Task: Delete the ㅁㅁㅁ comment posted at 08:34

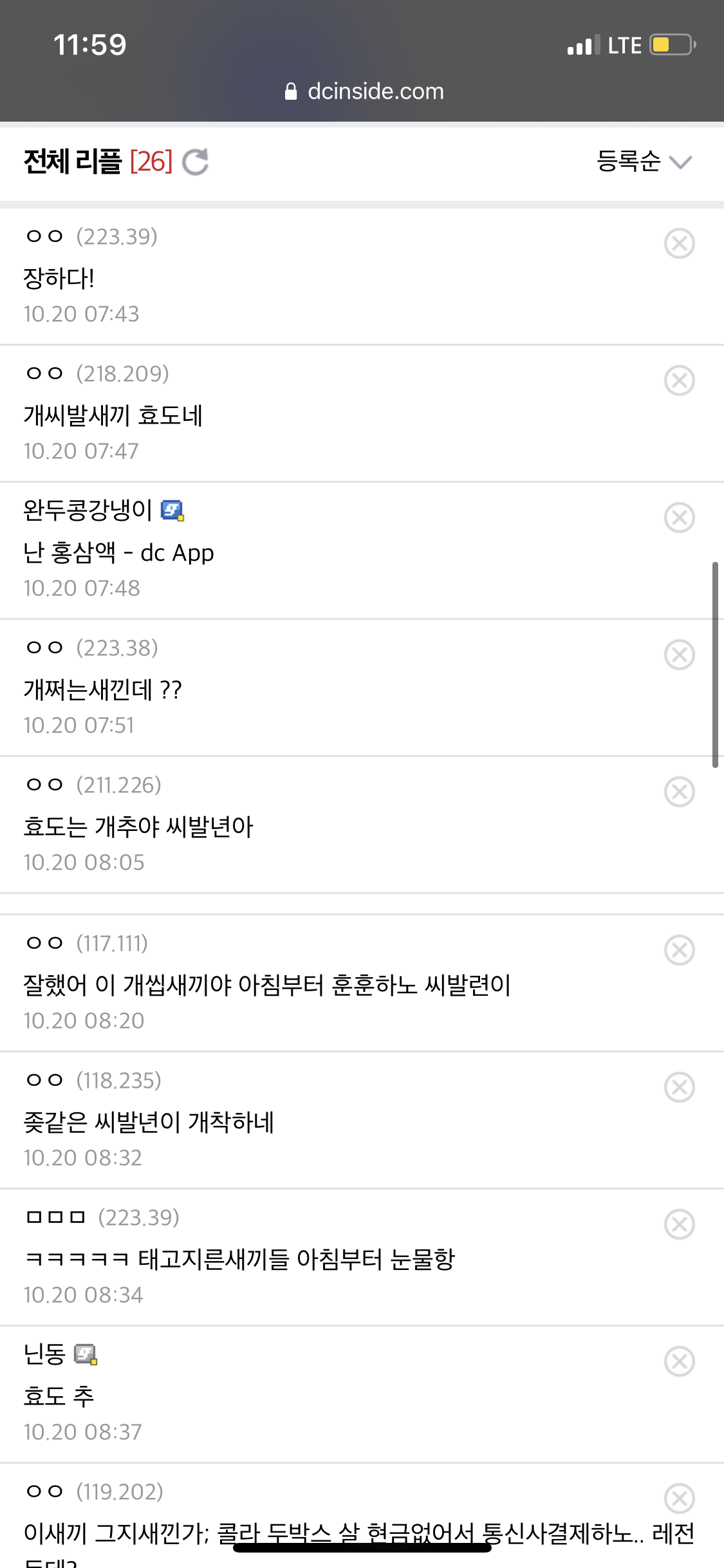Action: click(x=679, y=1224)
